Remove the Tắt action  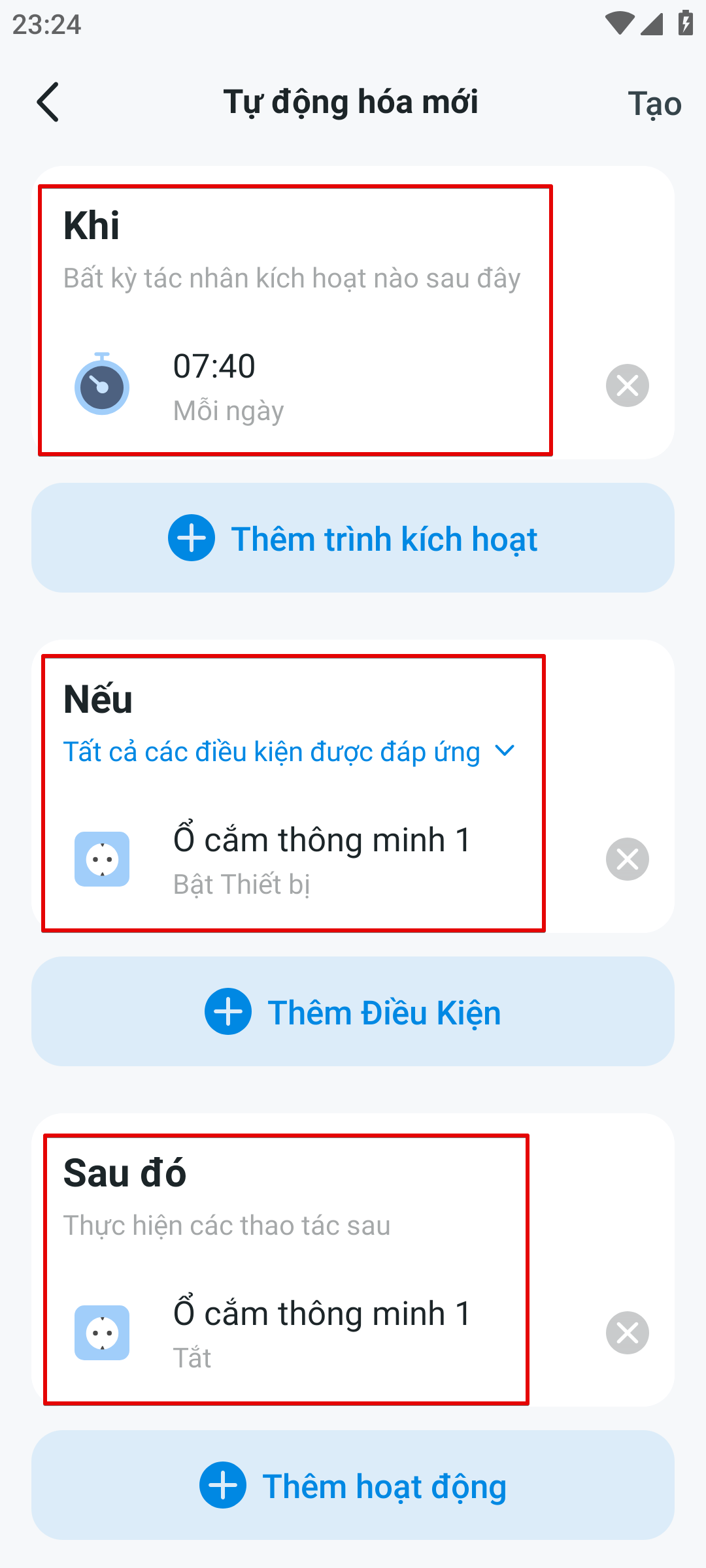[x=627, y=1333]
